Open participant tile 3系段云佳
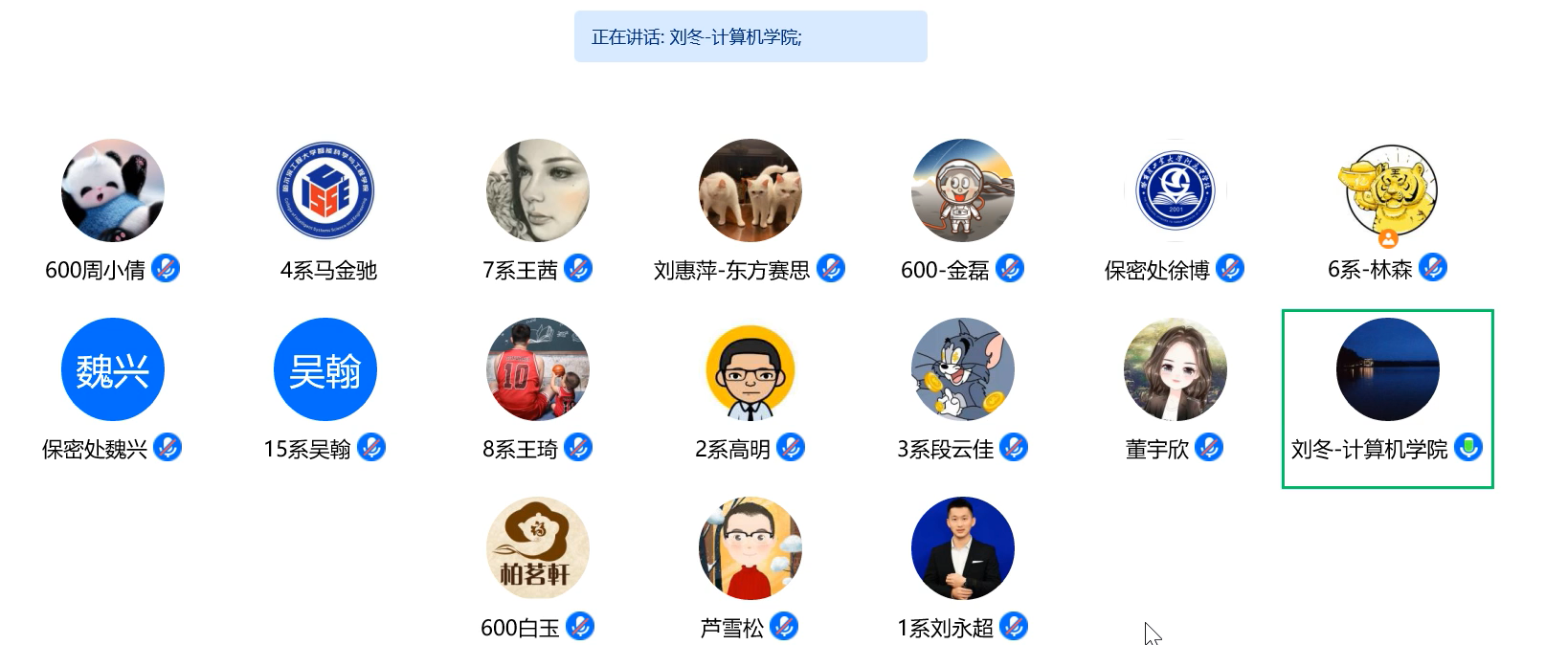 coord(963,370)
